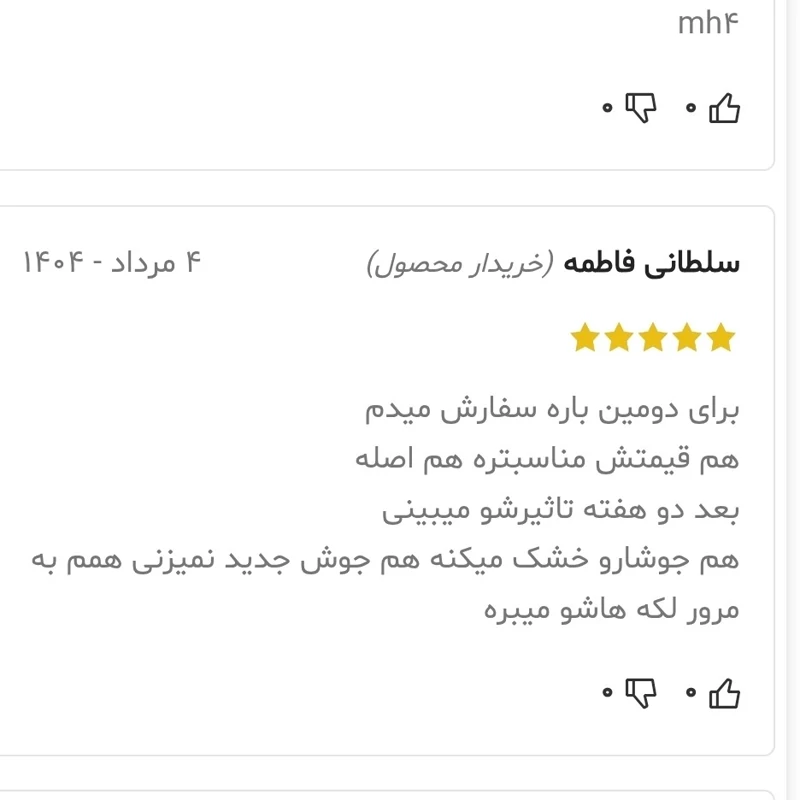Dislike the review by سلطانی فاطمه
Screen dimensions: 800x800
640,692
